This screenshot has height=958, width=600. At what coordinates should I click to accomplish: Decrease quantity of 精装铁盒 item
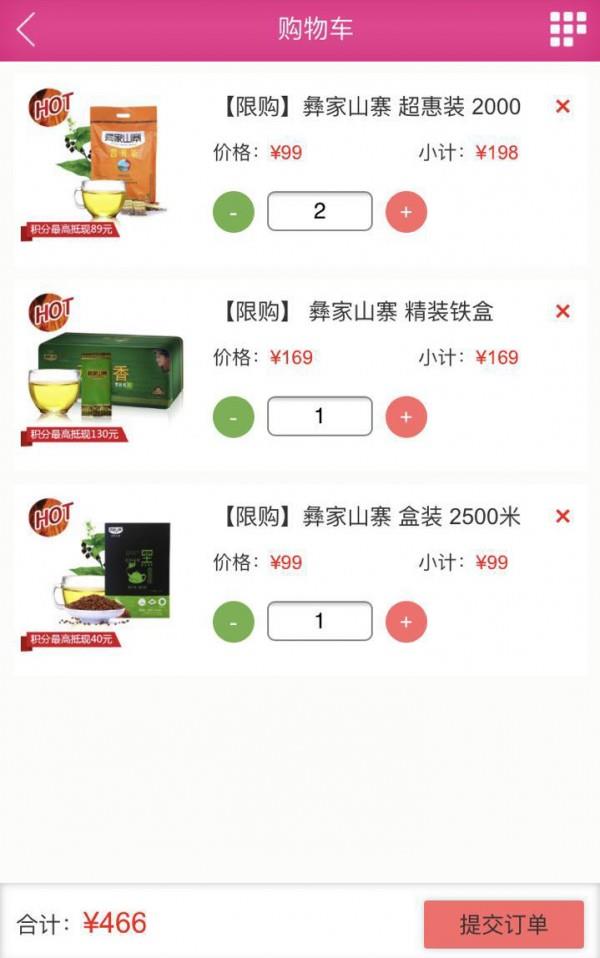tap(234, 417)
